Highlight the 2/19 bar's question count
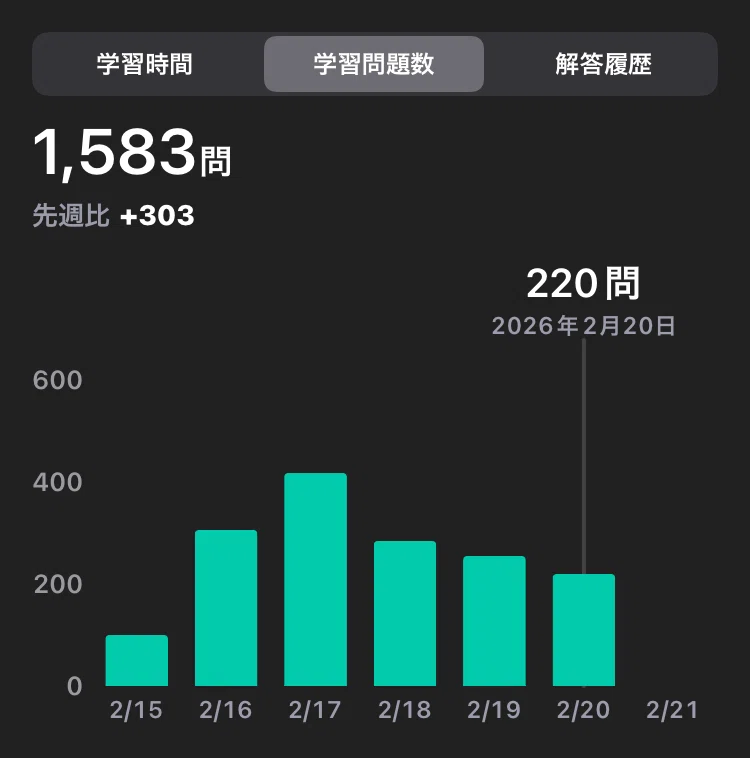This screenshot has width=750, height=758. (x=494, y=621)
